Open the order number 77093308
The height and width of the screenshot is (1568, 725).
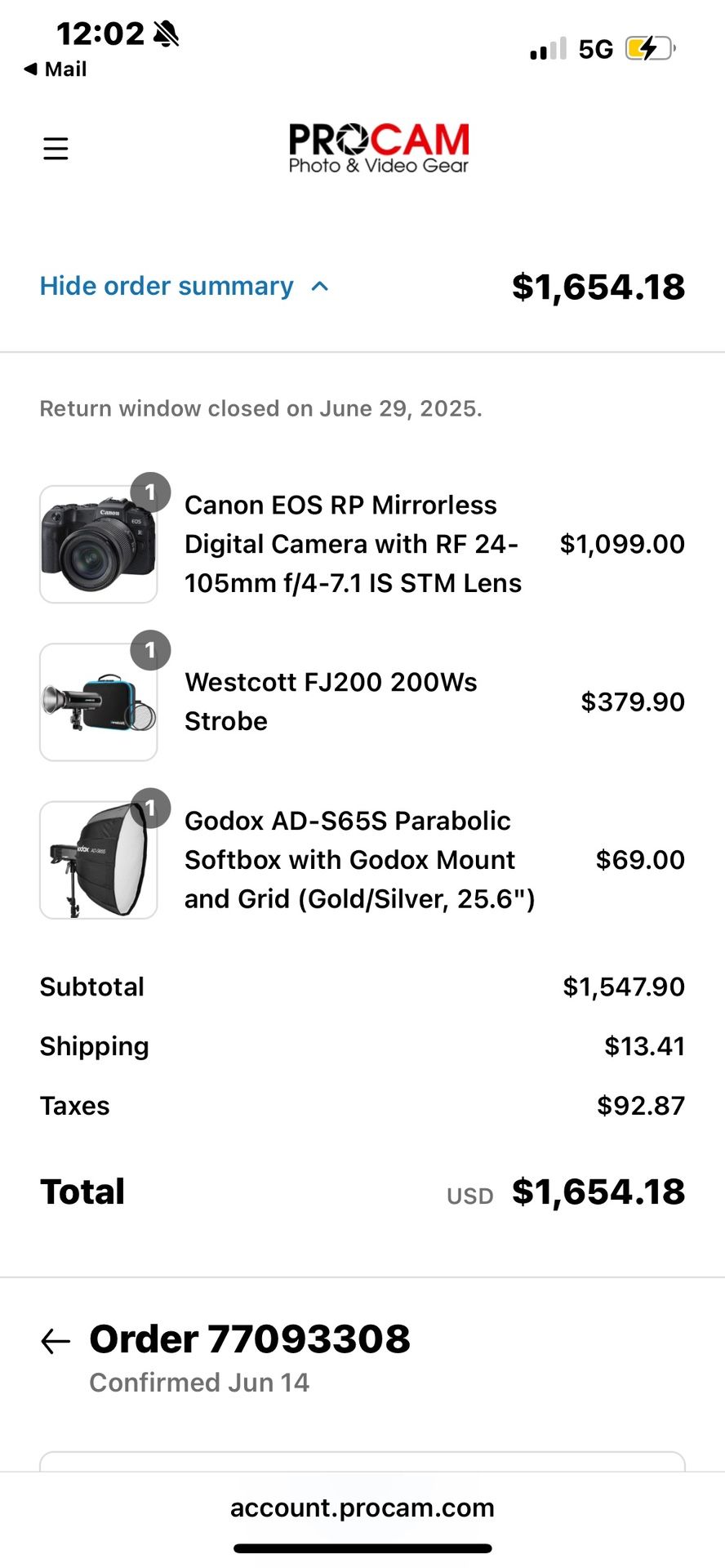[x=249, y=1338]
